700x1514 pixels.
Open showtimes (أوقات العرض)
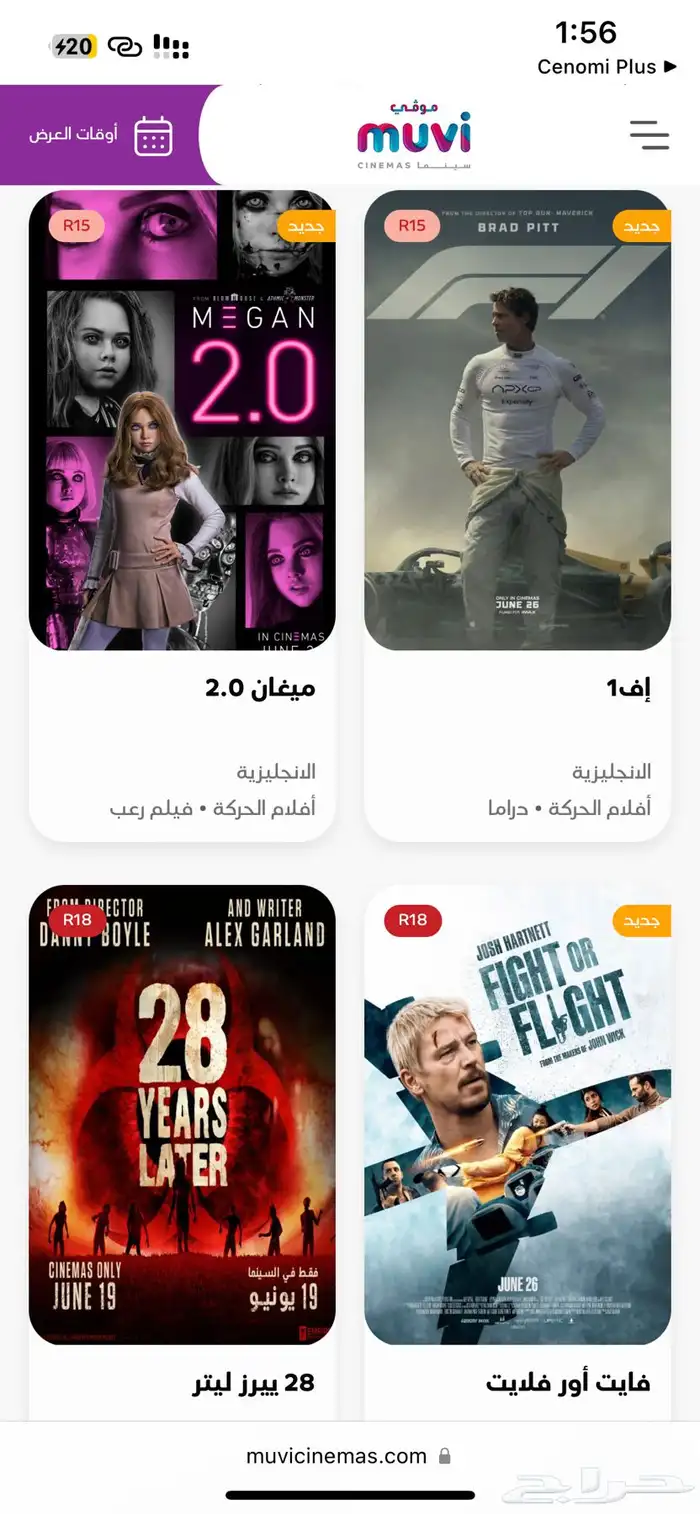(x=101, y=135)
